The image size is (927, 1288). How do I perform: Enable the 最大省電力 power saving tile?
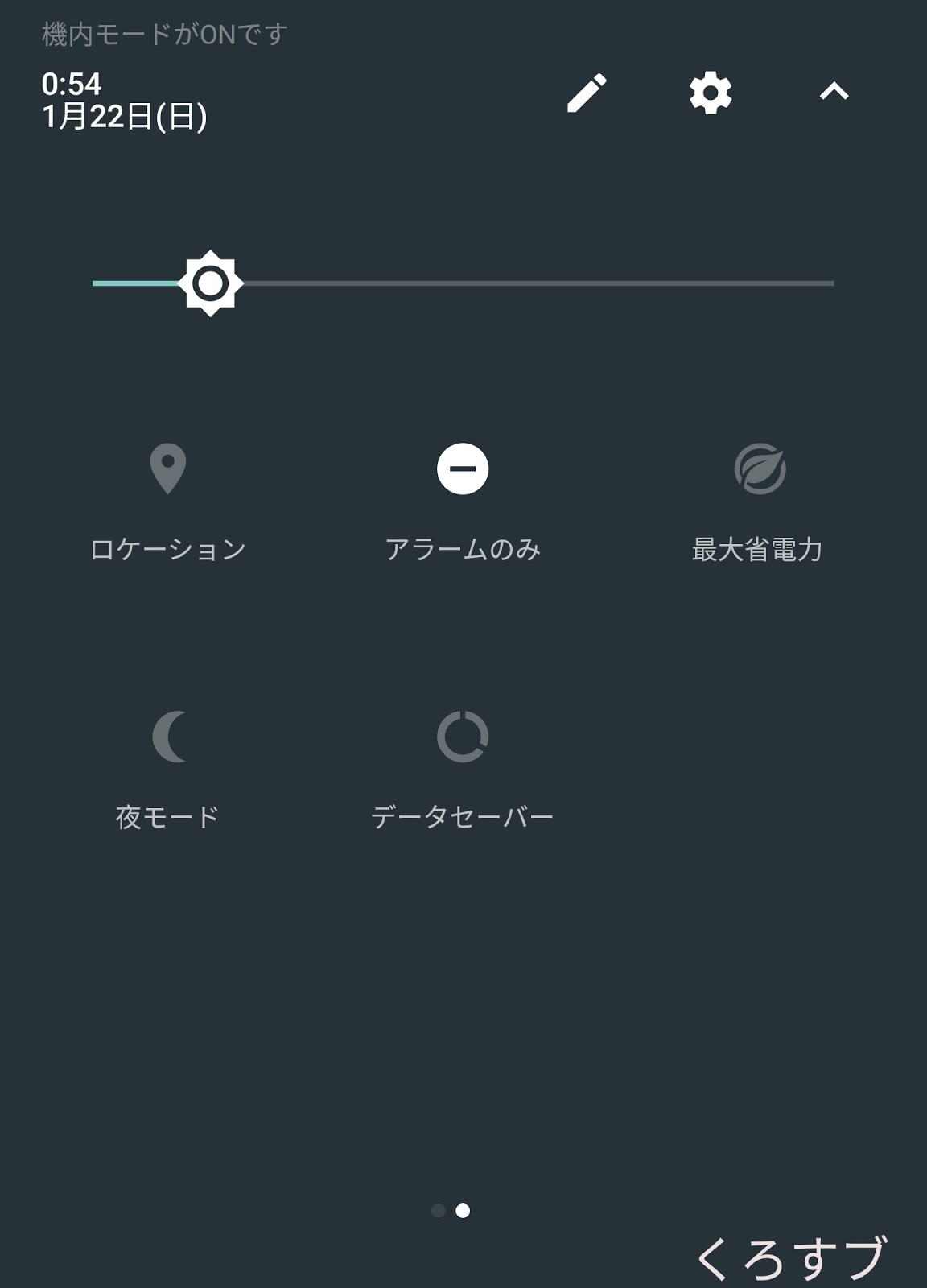tap(760, 469)
